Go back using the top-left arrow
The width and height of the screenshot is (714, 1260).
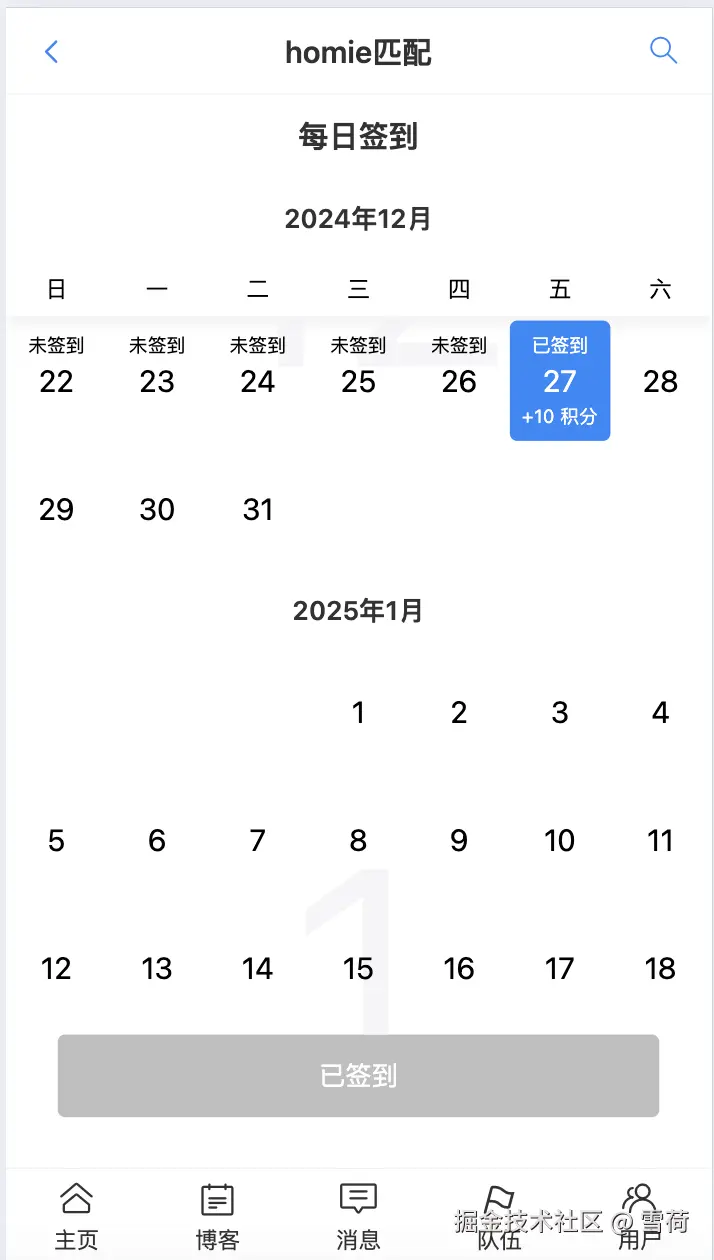point(52,52)
